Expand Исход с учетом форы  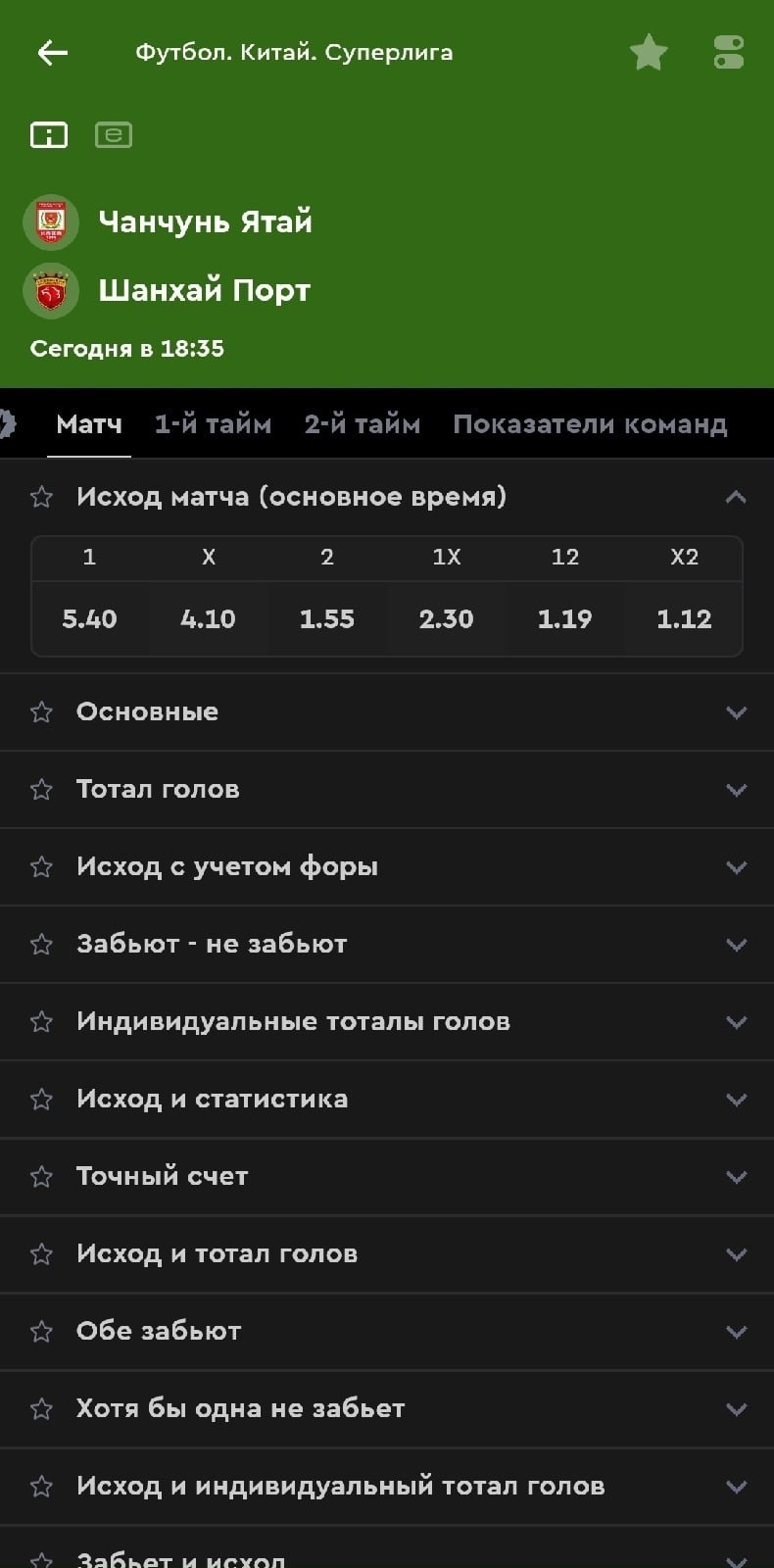tap(736, 867)
